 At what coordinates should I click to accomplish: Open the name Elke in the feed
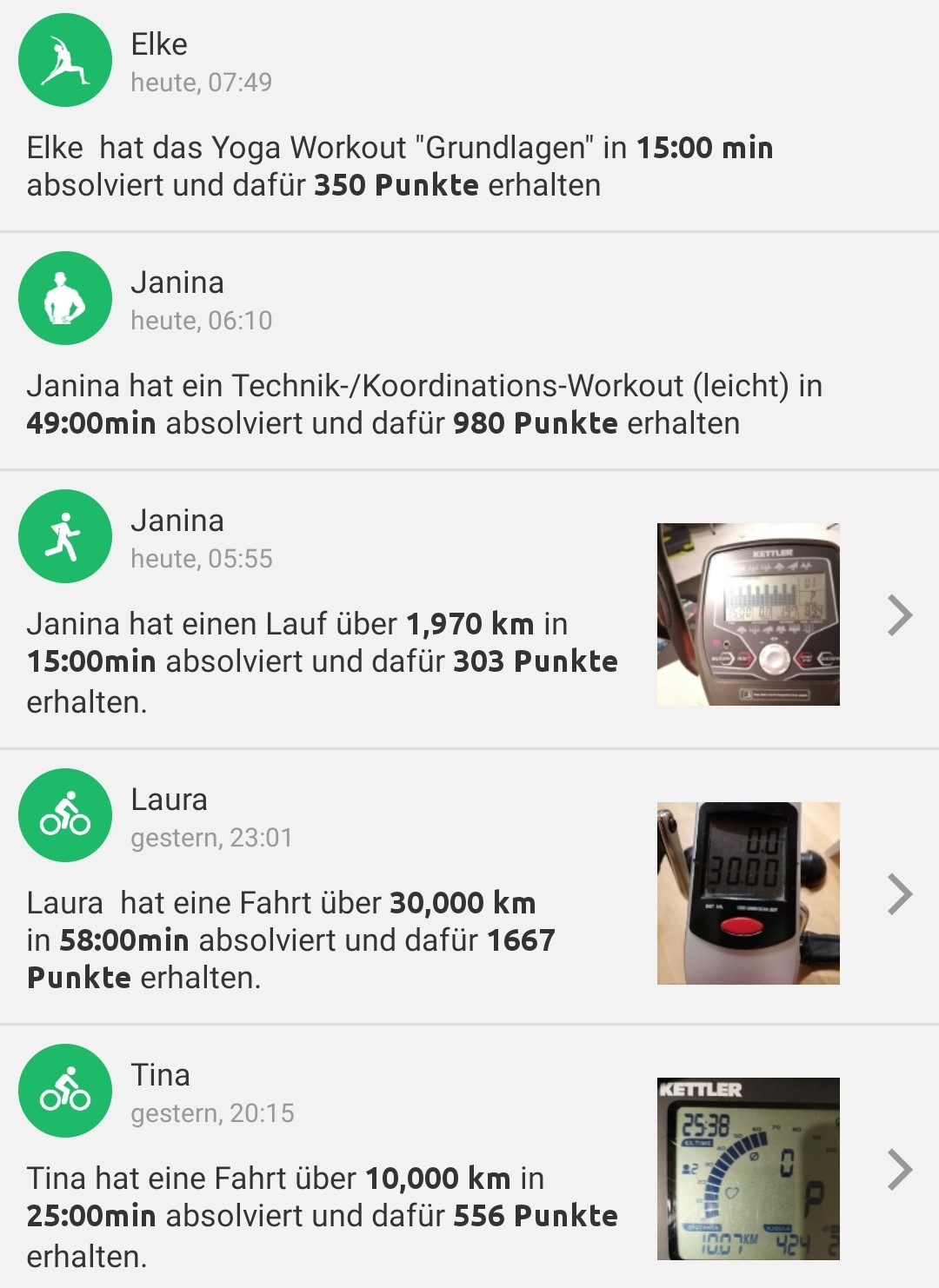161,45
